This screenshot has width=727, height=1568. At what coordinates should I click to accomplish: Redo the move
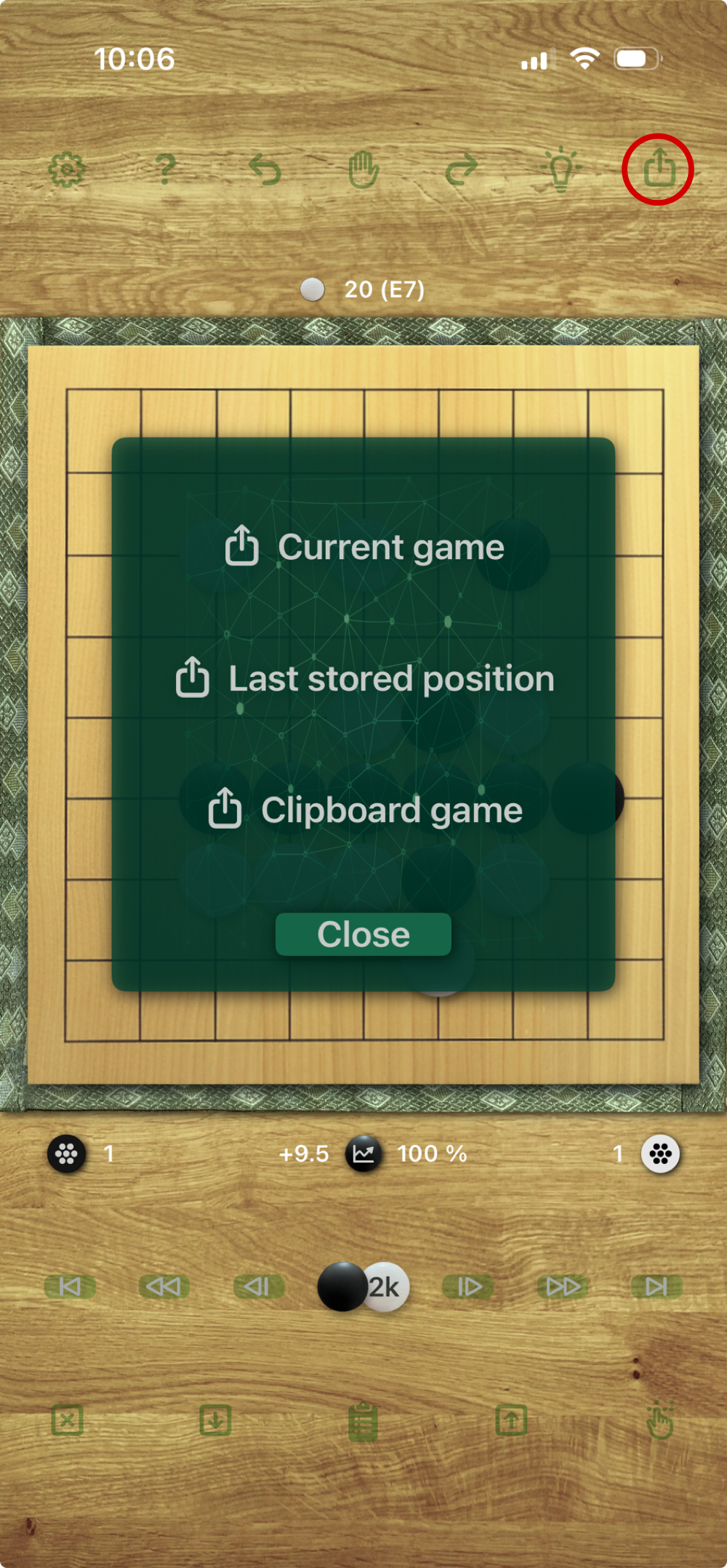point(462,170)
